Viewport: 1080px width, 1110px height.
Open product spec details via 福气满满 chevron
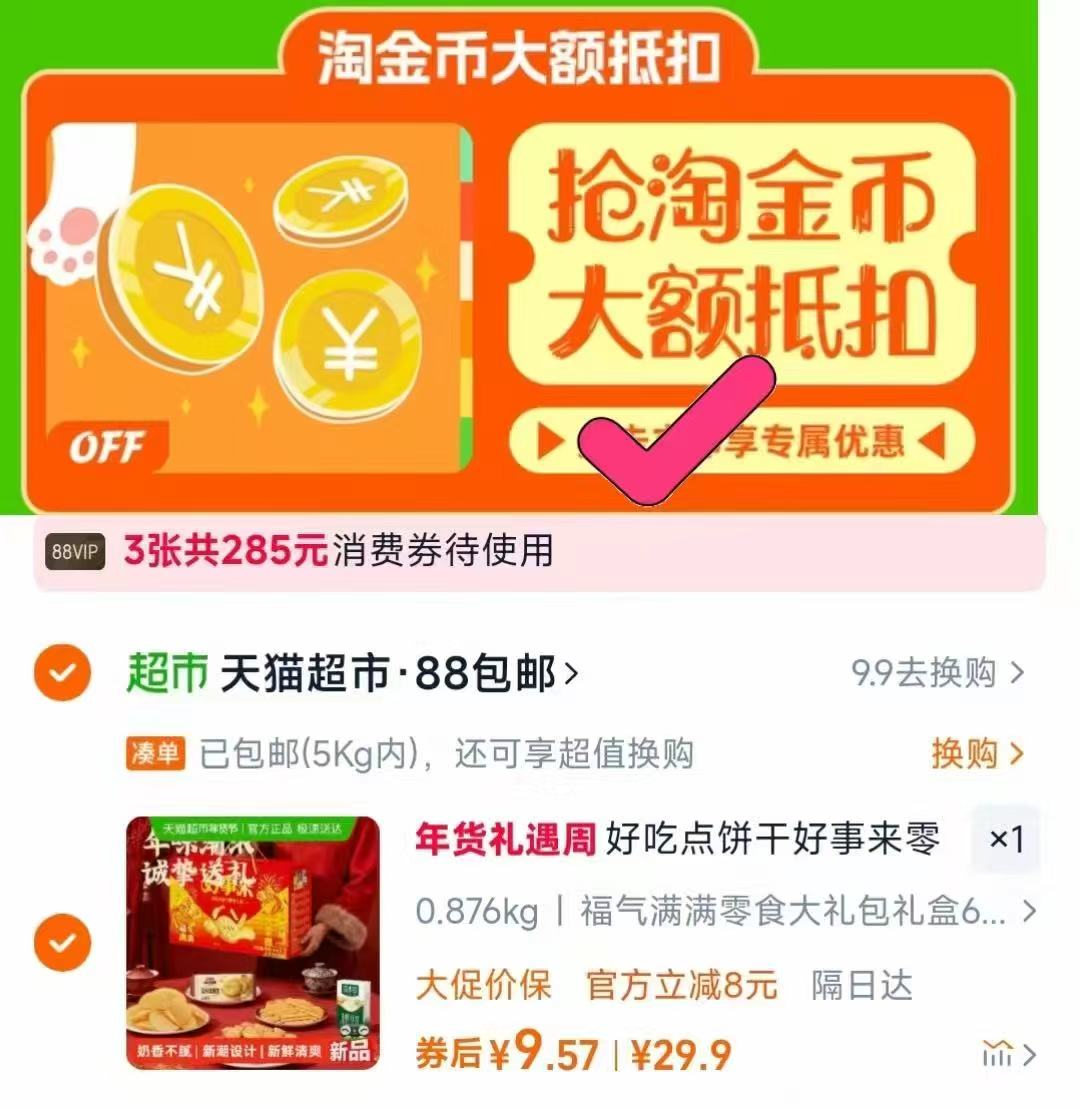[1028, 912]
